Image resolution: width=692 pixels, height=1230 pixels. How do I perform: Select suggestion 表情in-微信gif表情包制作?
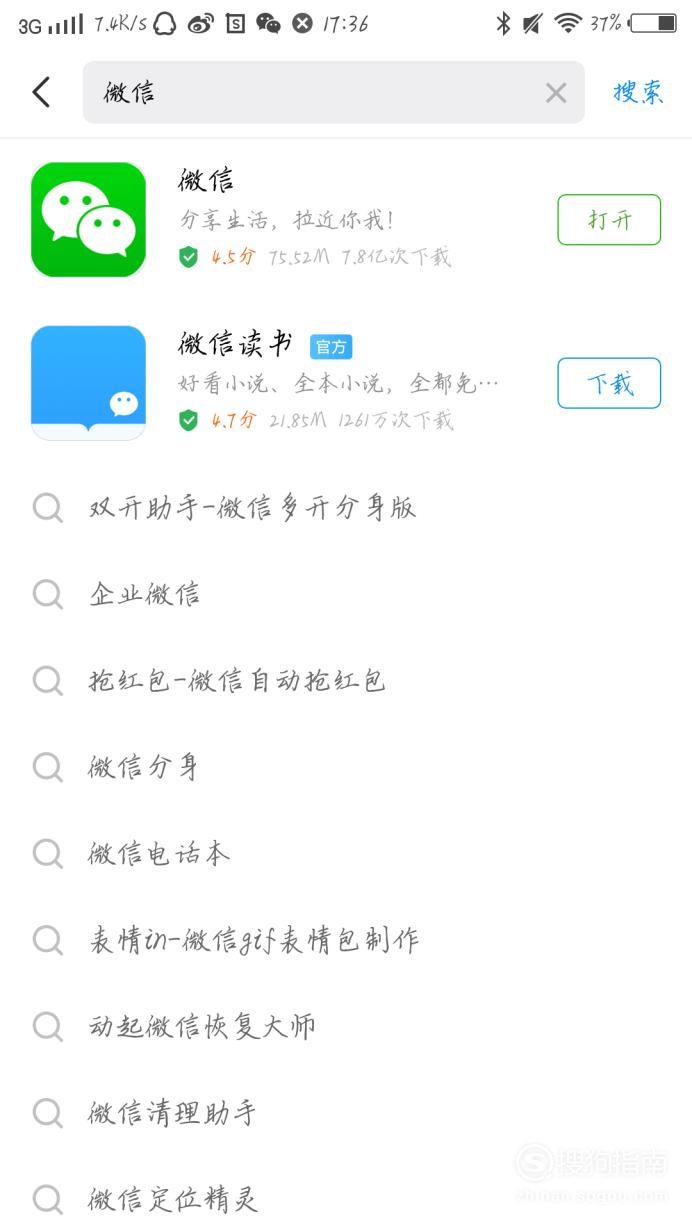point(346,940)
